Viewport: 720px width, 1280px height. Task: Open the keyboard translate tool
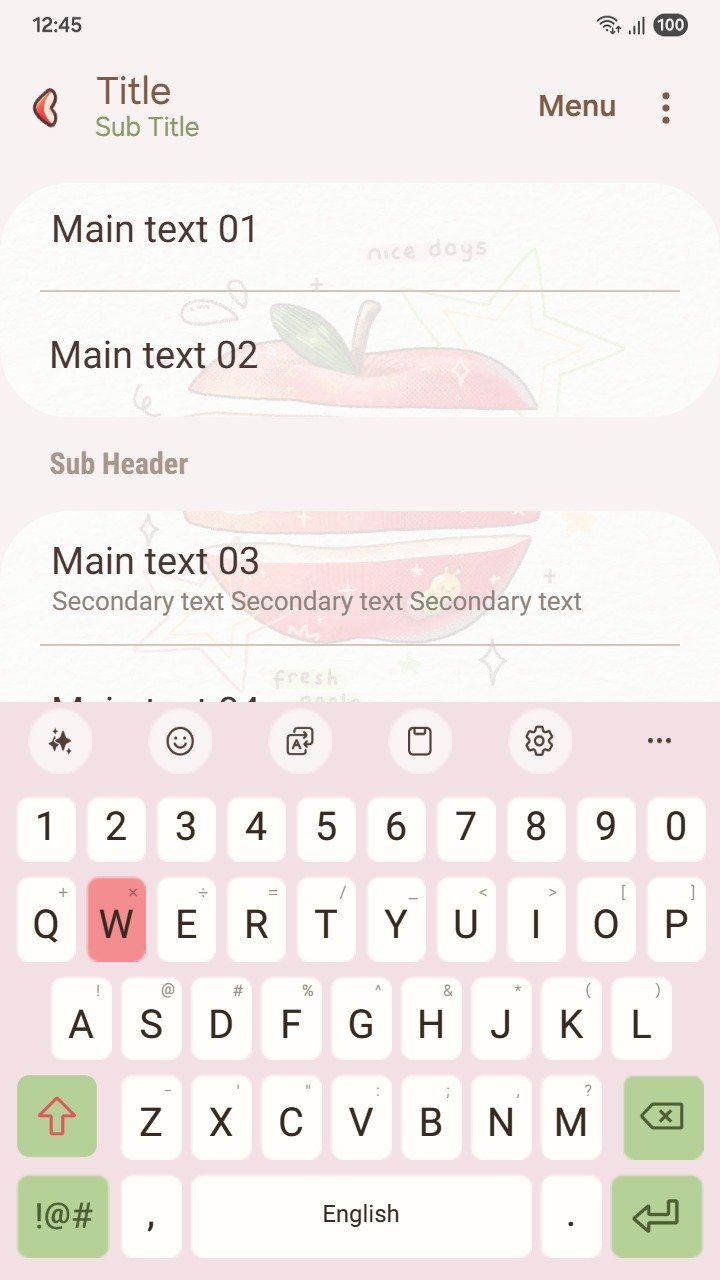pyautogui.click(x=300, y=741)
